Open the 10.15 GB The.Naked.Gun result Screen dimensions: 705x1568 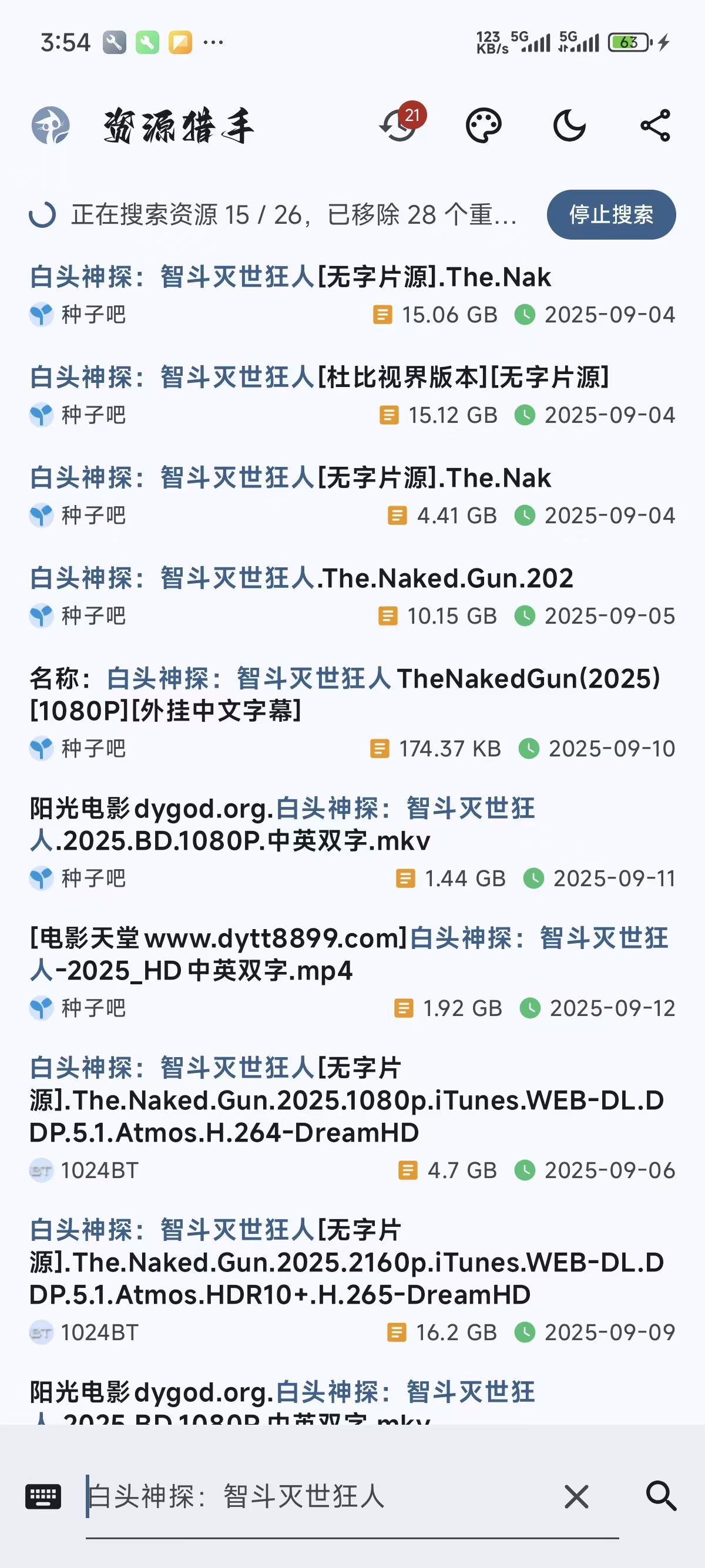tap(301, 579)
